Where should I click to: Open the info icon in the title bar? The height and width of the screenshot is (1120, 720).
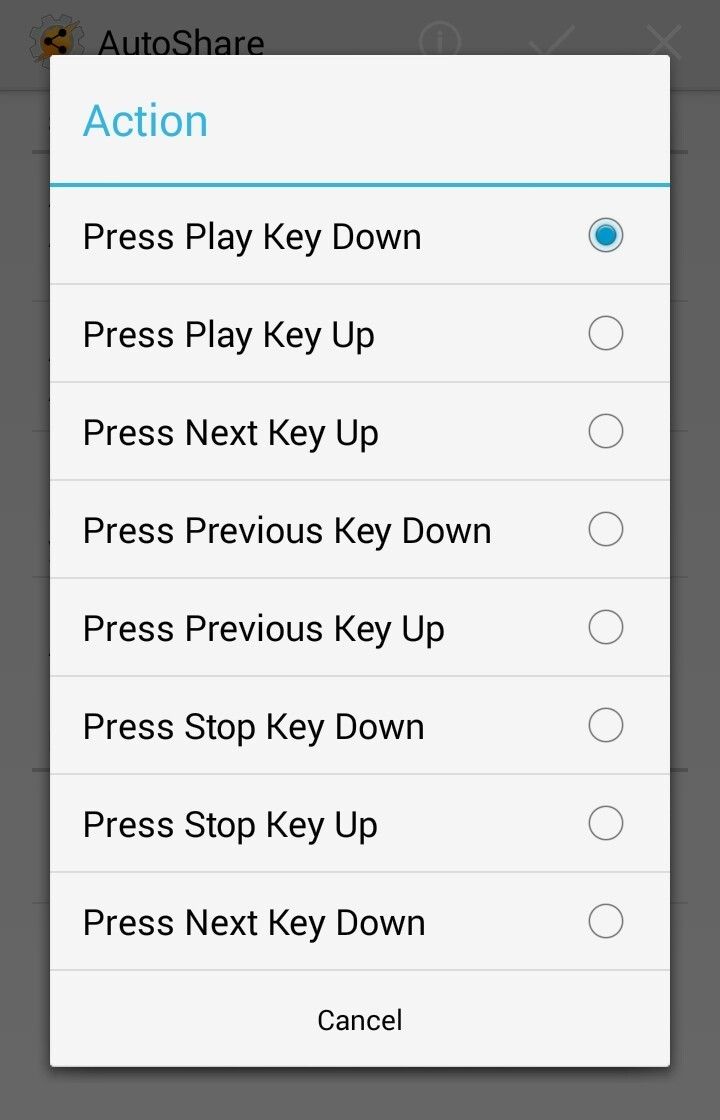[438, 40]
